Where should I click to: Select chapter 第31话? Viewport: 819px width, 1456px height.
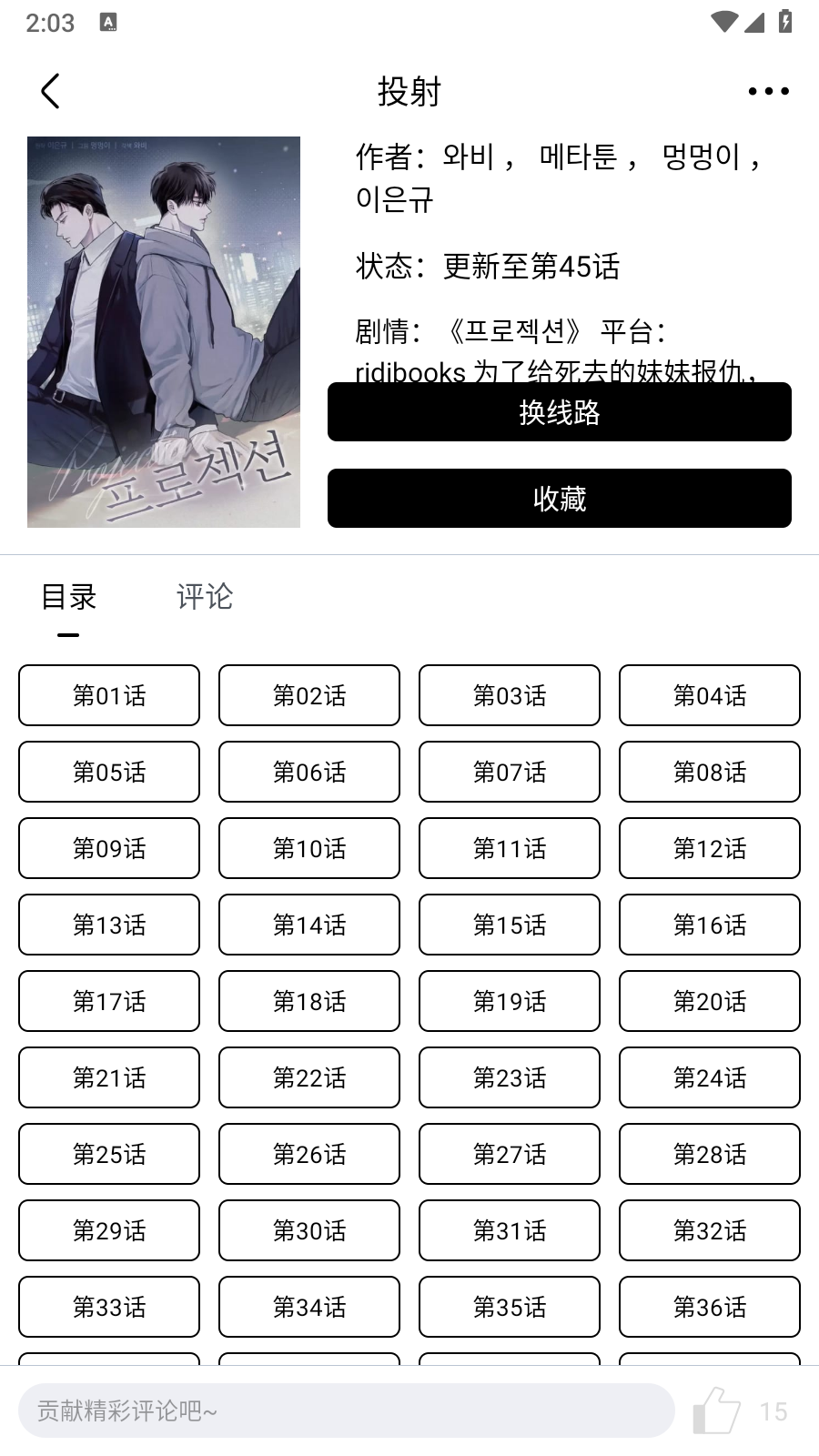click(x=510, y=1230)
